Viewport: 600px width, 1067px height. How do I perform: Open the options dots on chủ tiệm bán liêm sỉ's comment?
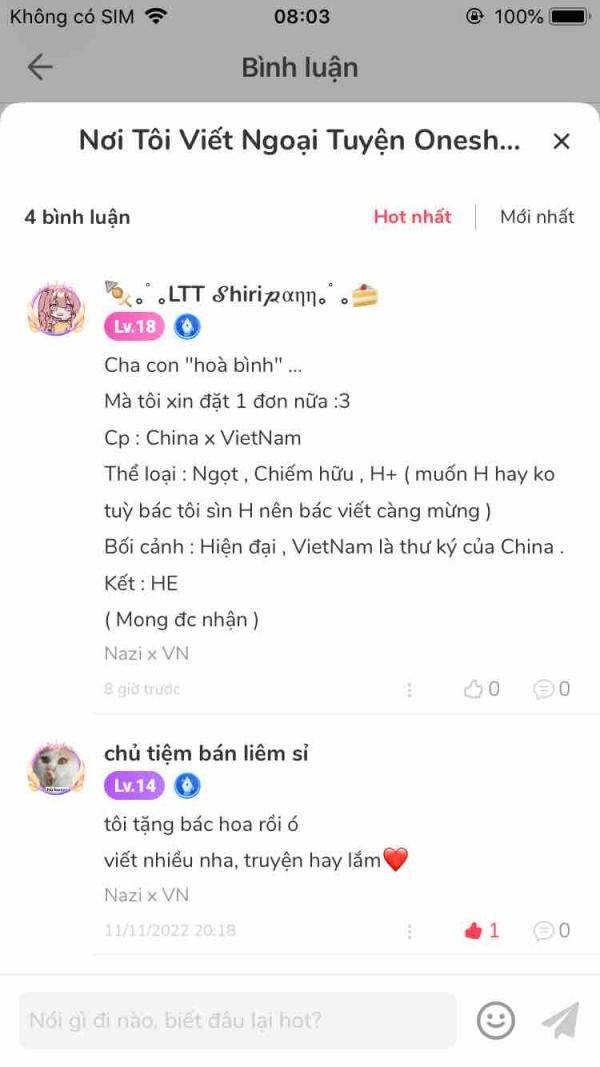[409, 931]
